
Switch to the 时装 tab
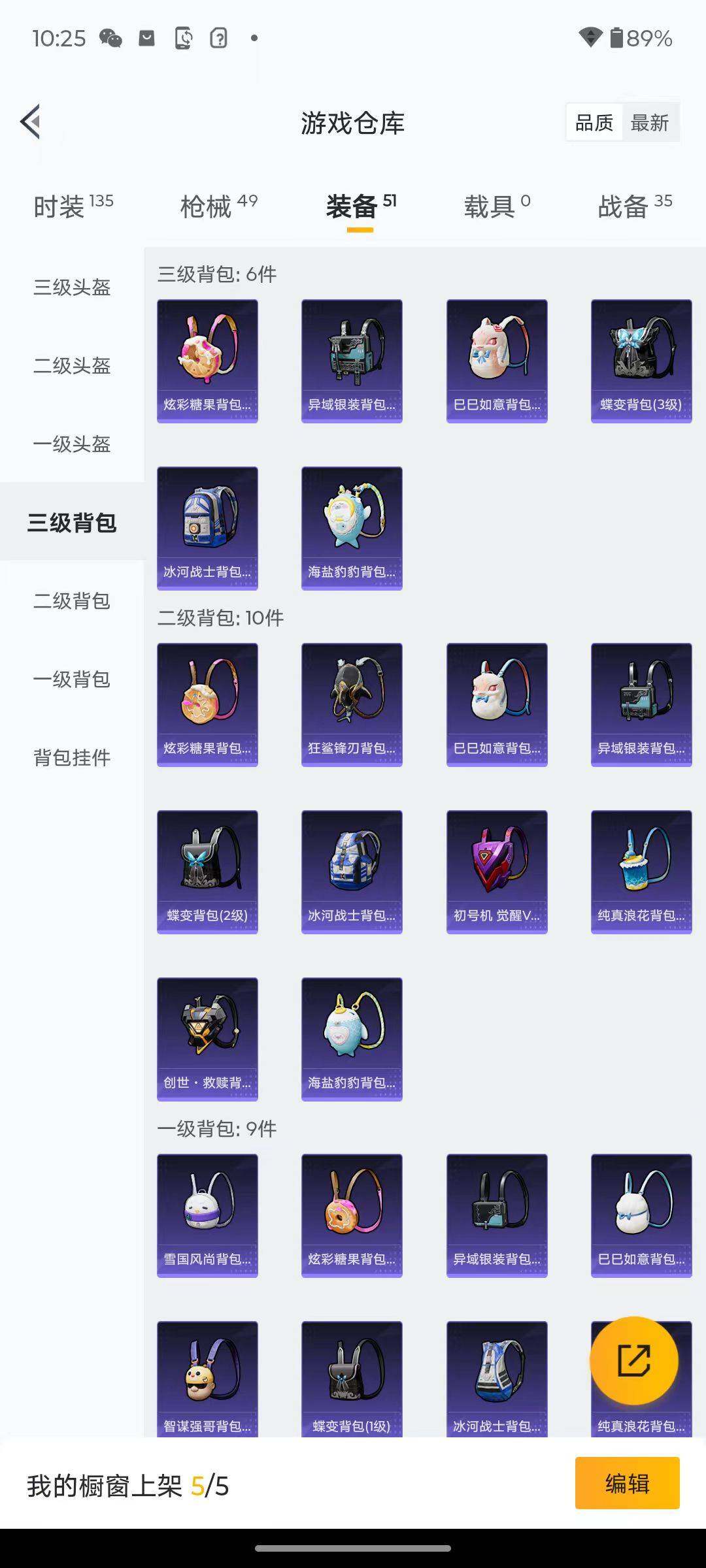tap(73, 206)
